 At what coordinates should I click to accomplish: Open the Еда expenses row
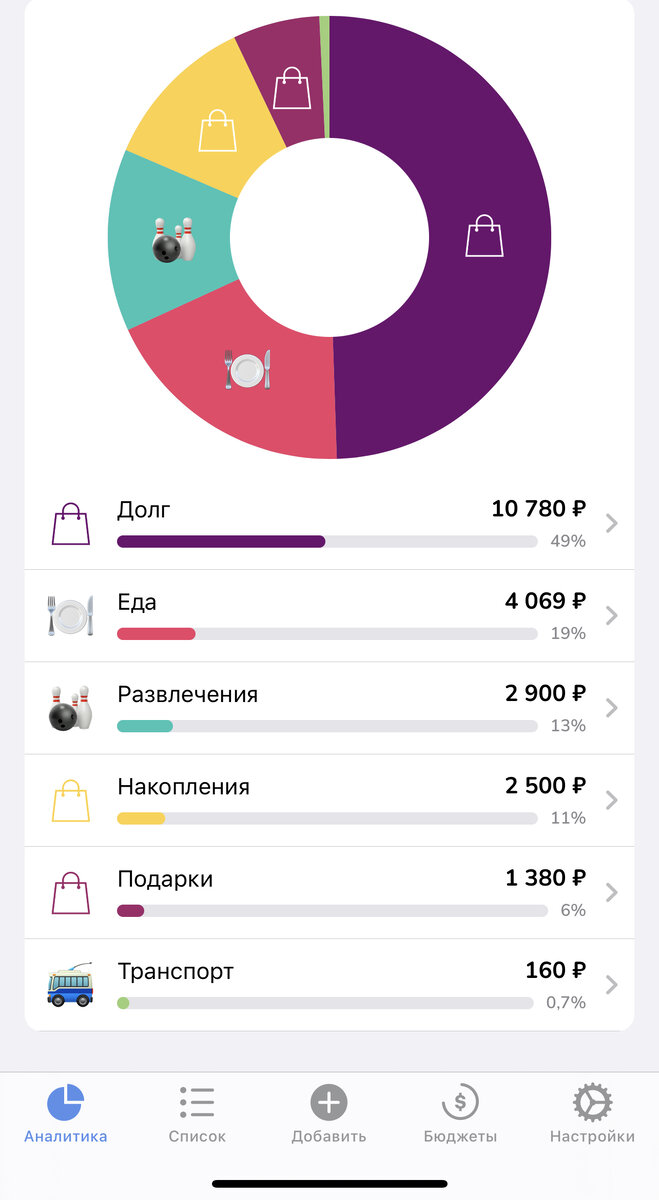coord(329,616)
